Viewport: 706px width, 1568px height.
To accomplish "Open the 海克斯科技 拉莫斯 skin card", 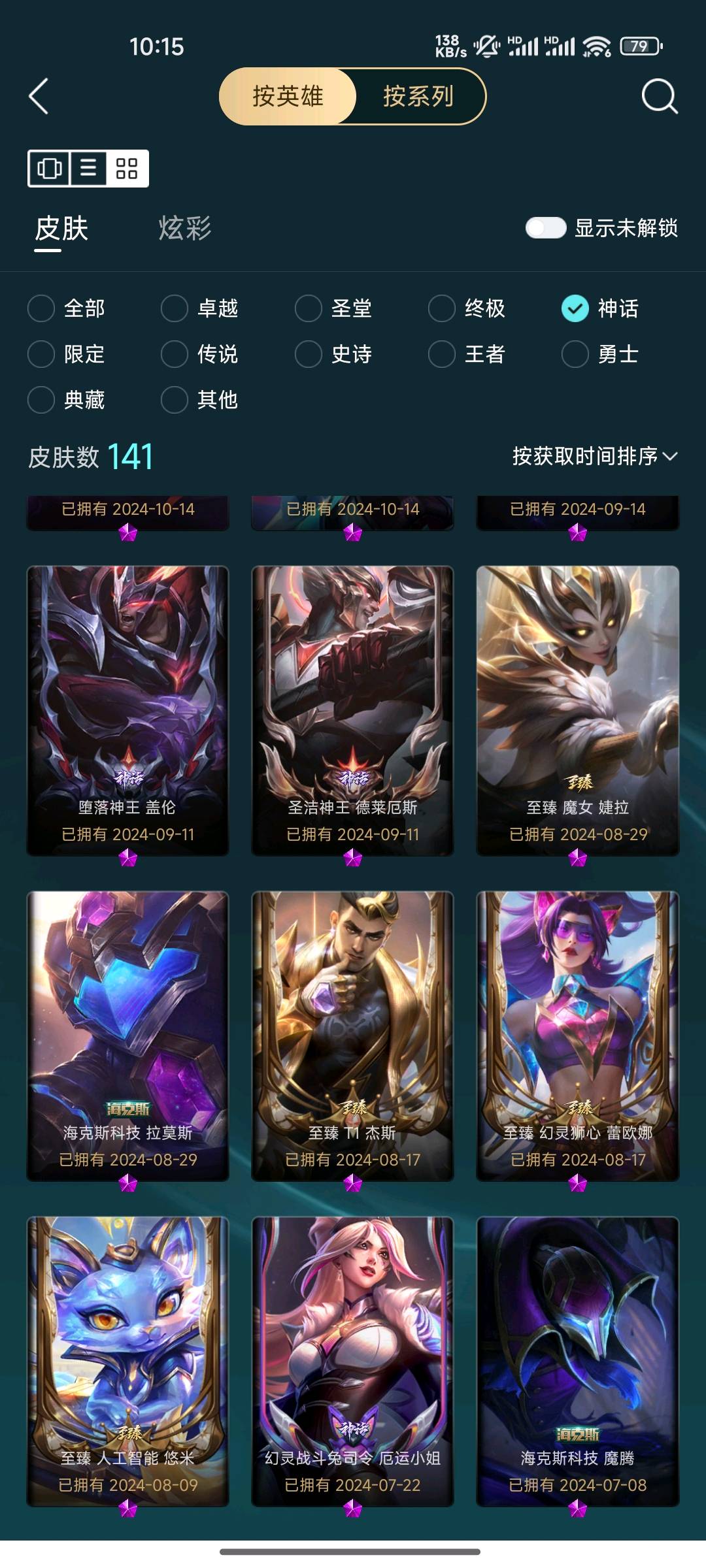I will point(127,1036).
